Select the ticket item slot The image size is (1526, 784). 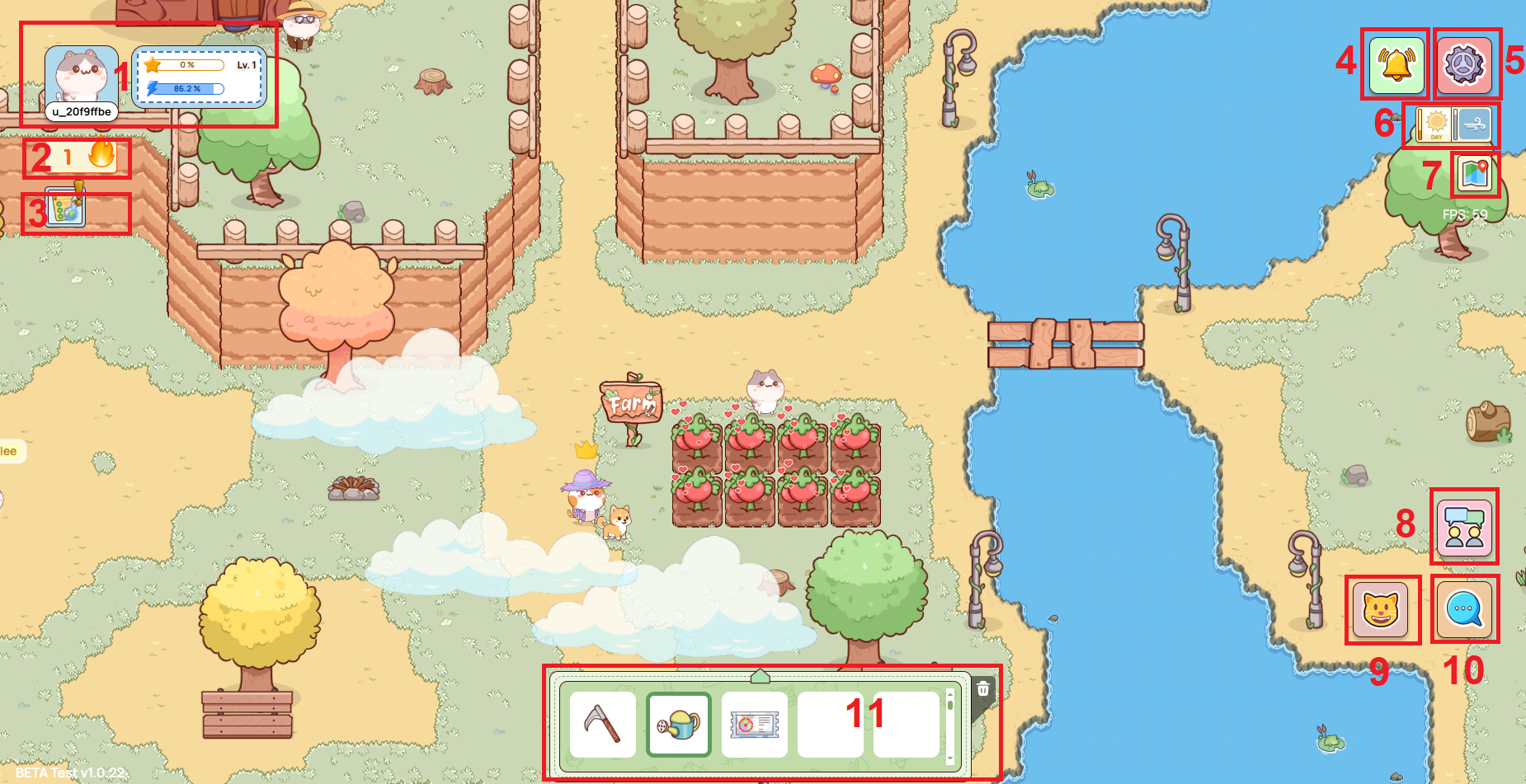pos(754,725)
